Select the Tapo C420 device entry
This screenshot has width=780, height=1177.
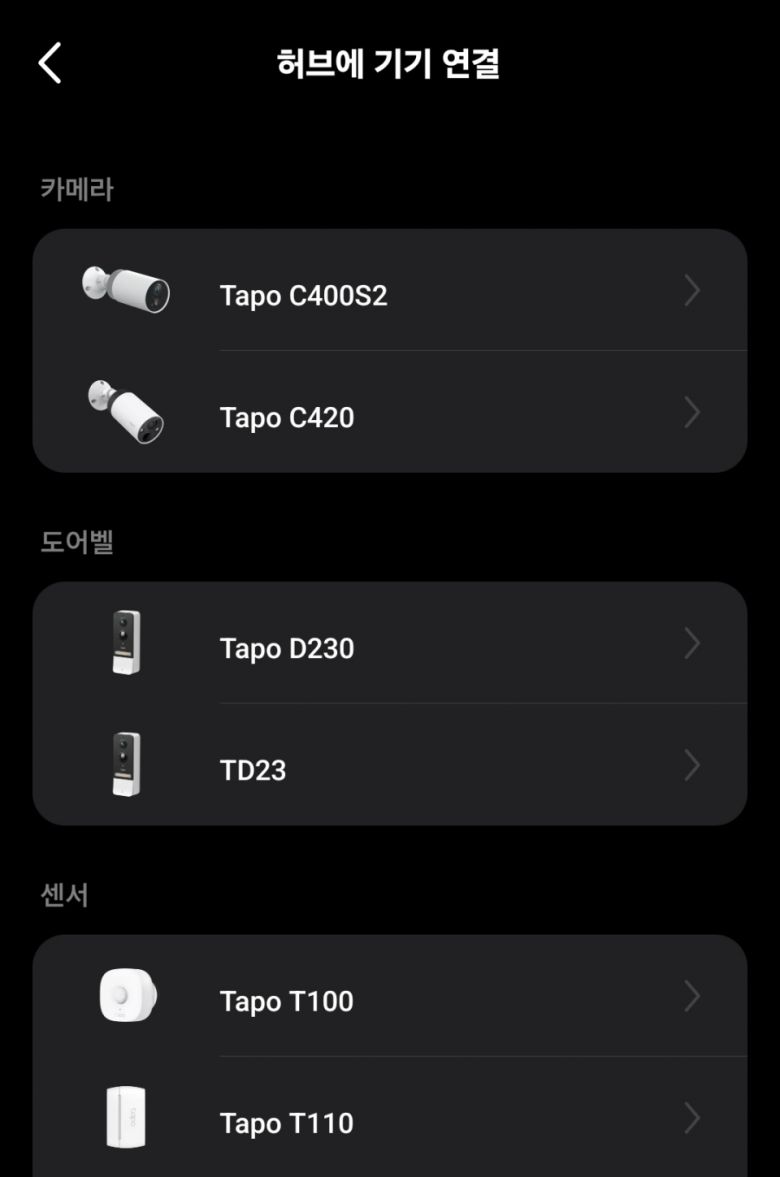390,413
